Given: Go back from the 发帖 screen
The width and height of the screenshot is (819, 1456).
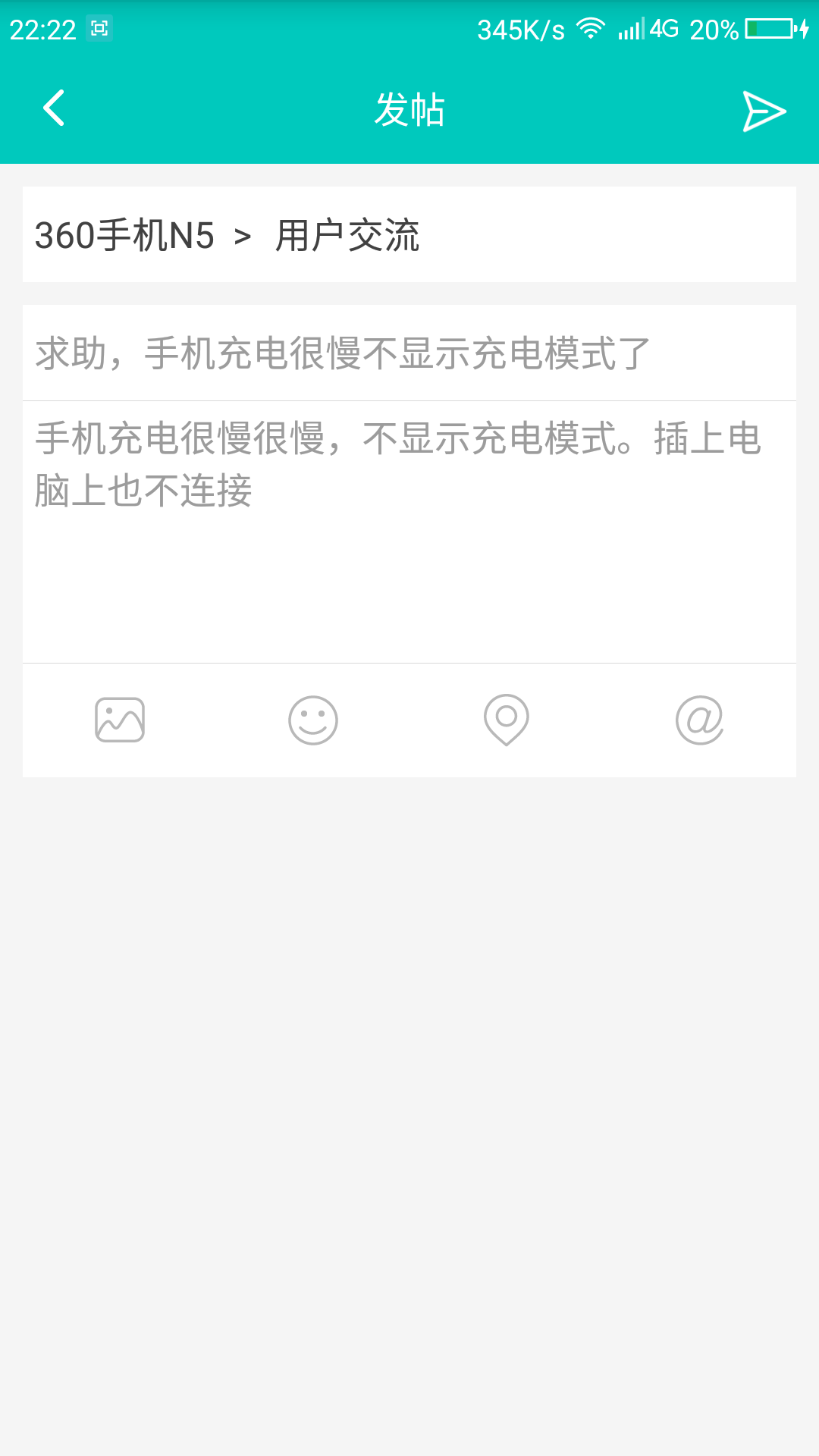Looking at the screenshot, I should 54,108.
